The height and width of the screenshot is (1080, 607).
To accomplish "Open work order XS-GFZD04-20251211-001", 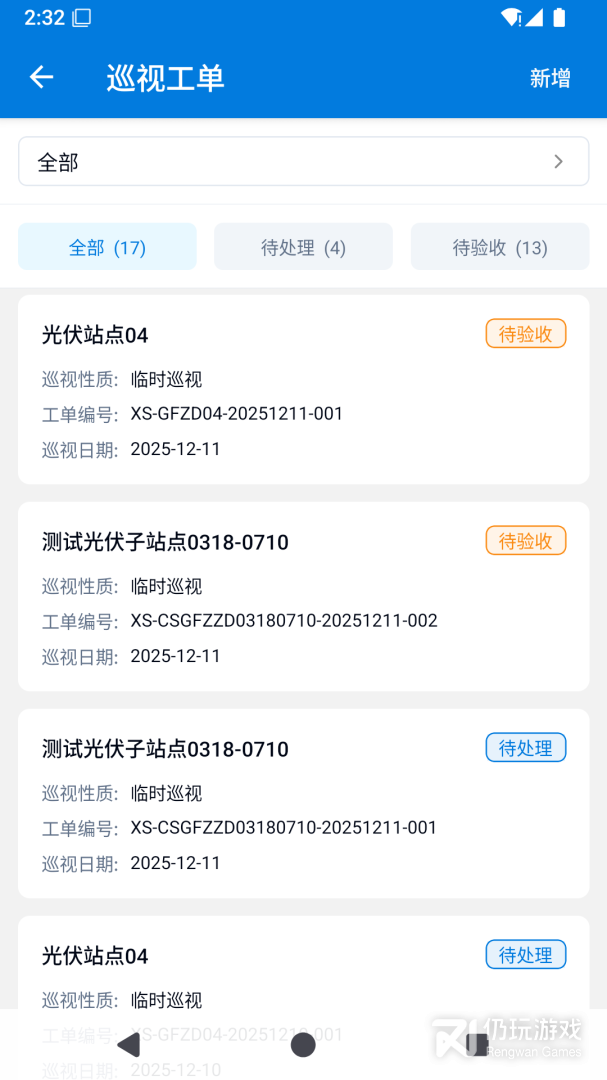I will pos(303,390).
